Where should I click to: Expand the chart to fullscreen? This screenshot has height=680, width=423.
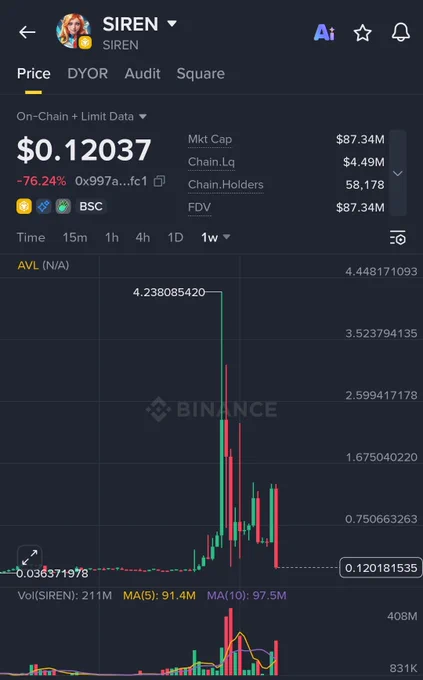30,557
